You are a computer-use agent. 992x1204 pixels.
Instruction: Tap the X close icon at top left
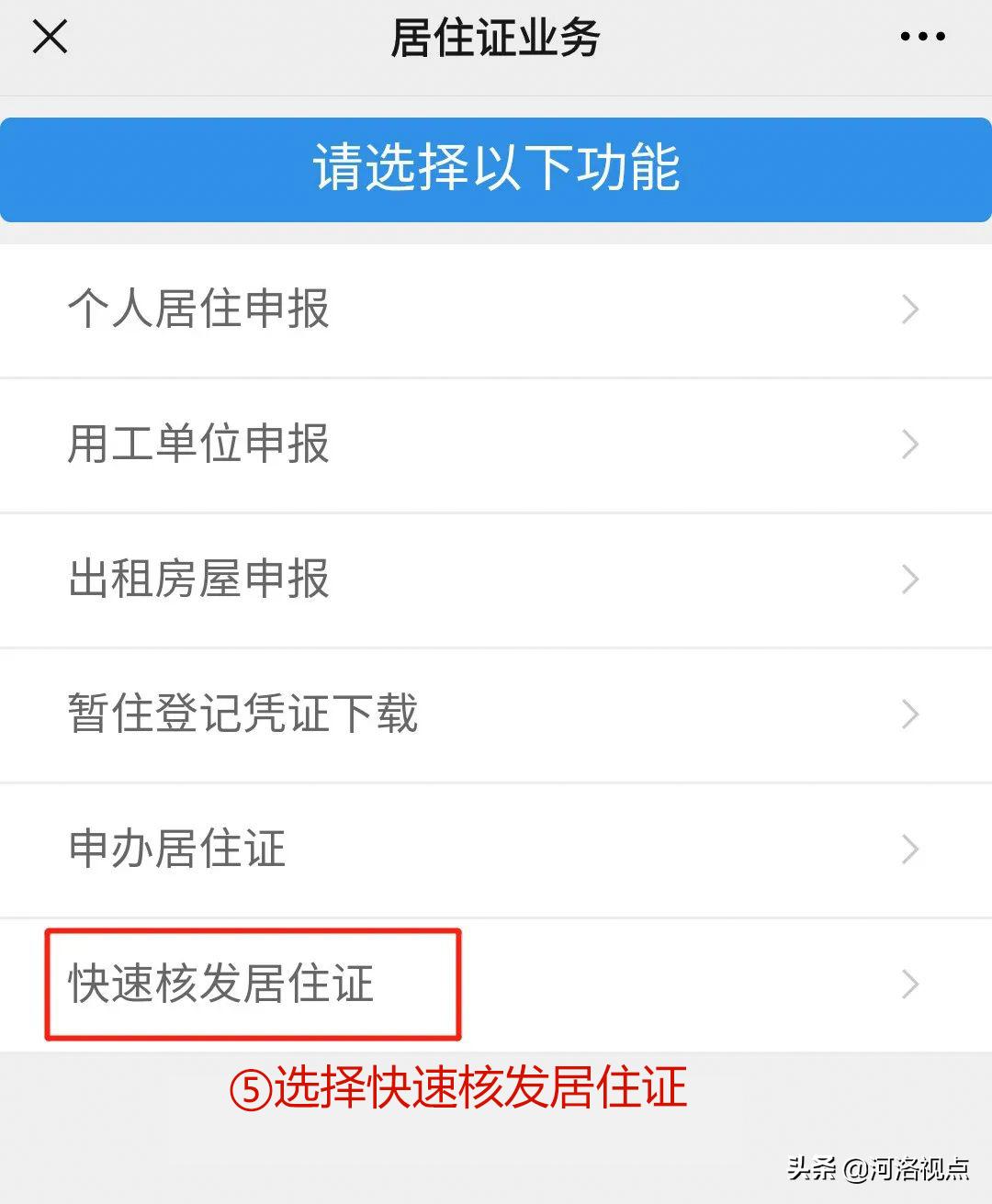[48, 37]
